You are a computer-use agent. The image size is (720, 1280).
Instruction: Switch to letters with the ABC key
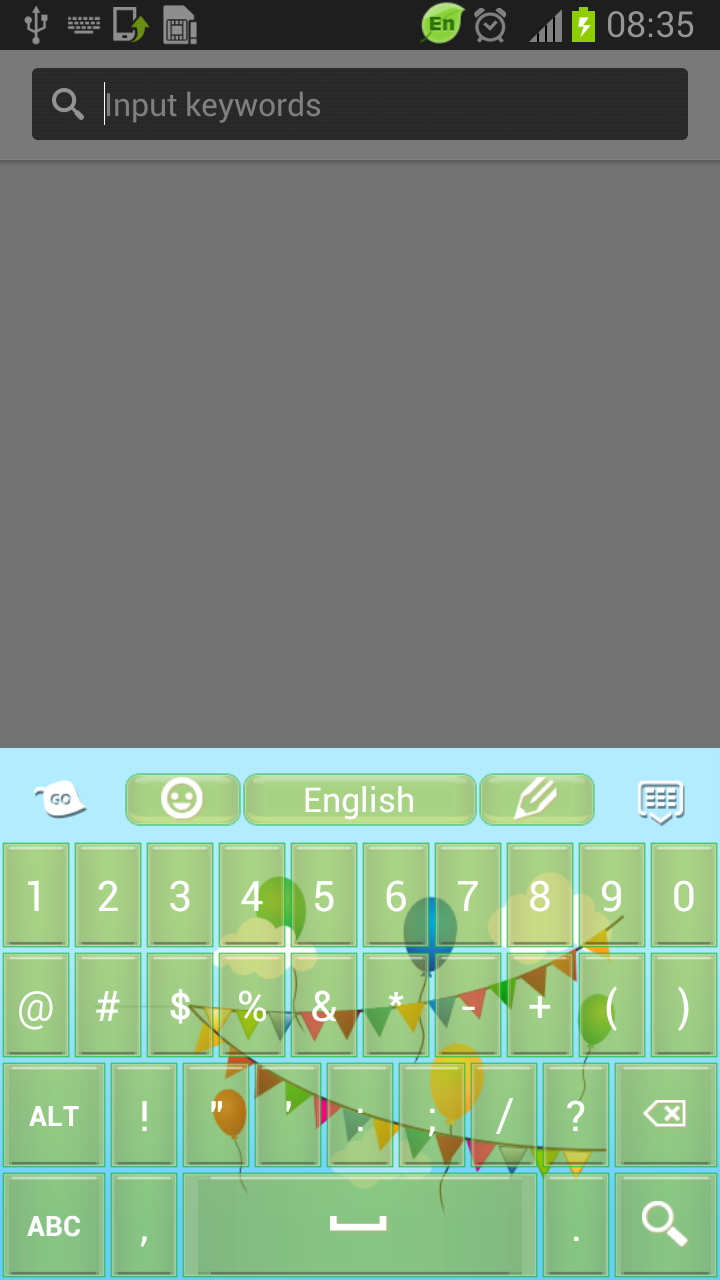[53, 1224]
